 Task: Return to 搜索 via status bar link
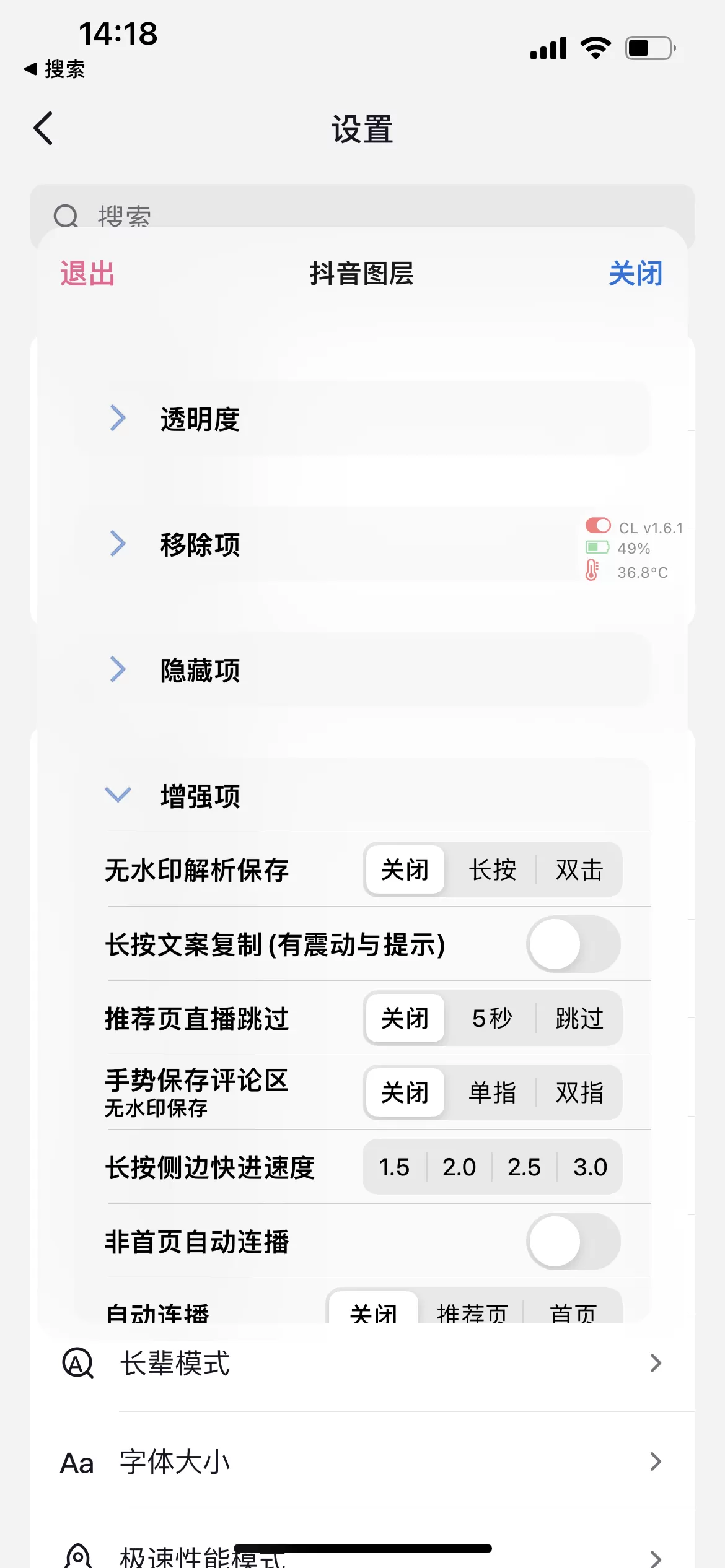[55, 69]
